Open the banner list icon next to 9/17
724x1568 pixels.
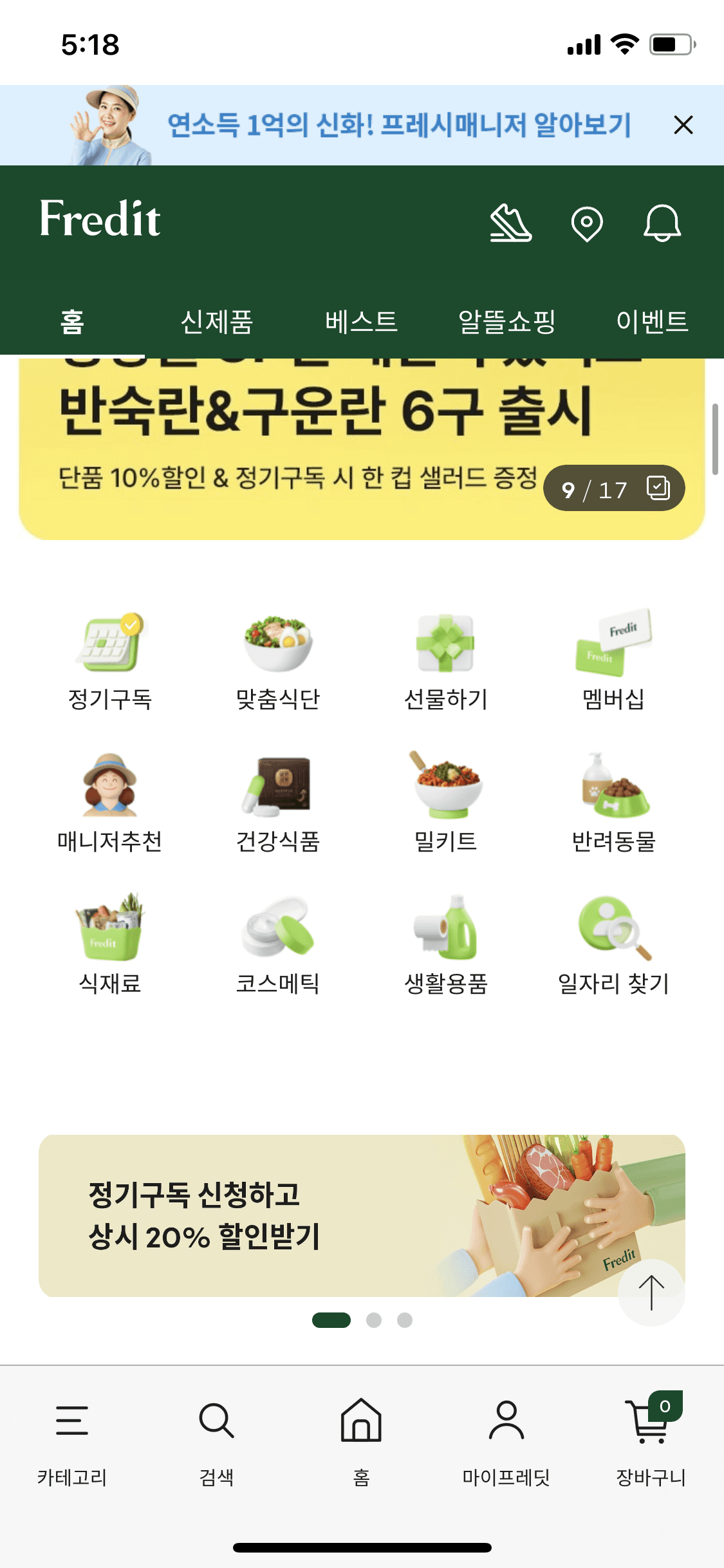click(656, 489)
